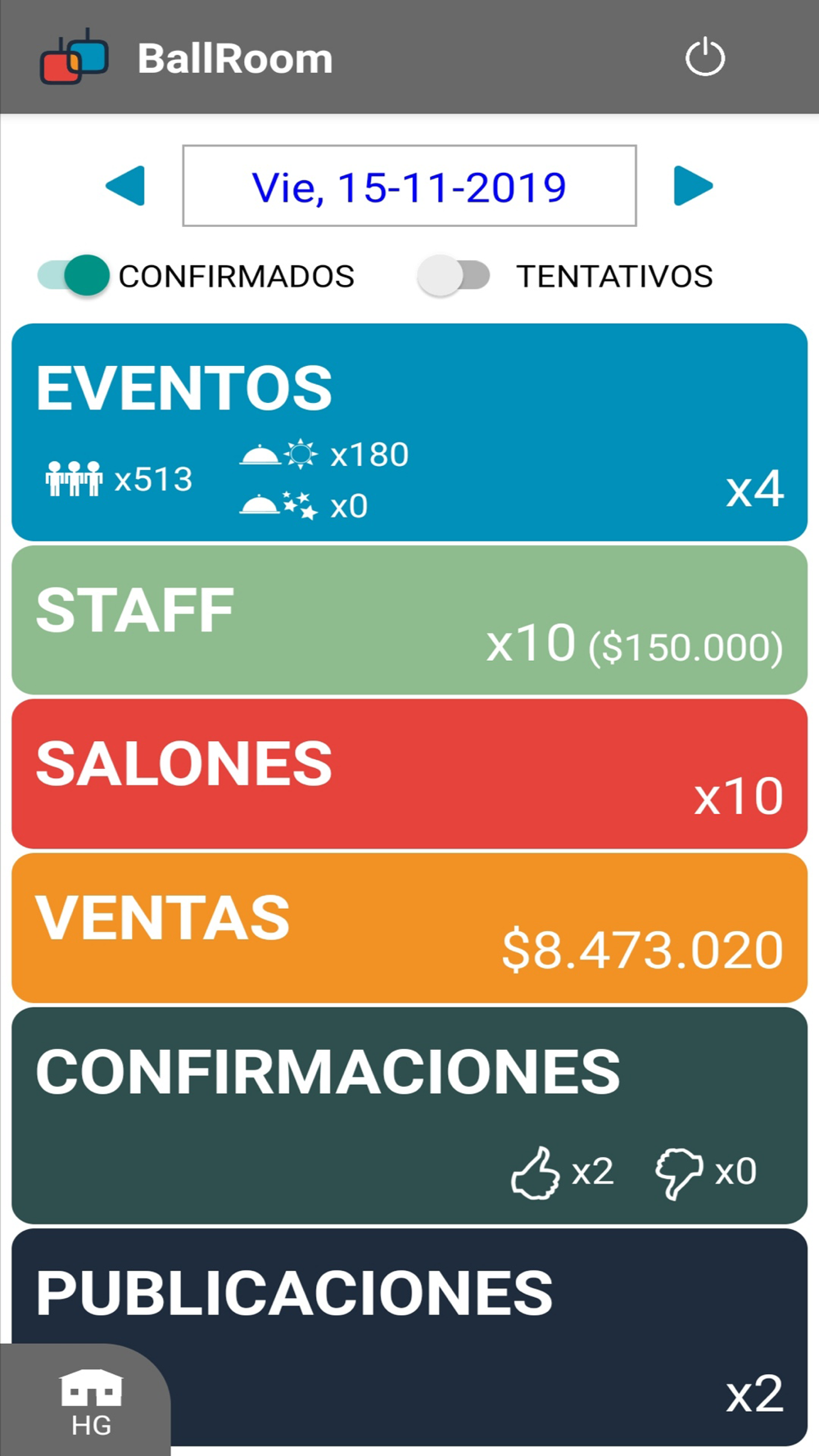819x1456 pixels.
Task: Open the Staff card
Action: click(x=409, y=620)
